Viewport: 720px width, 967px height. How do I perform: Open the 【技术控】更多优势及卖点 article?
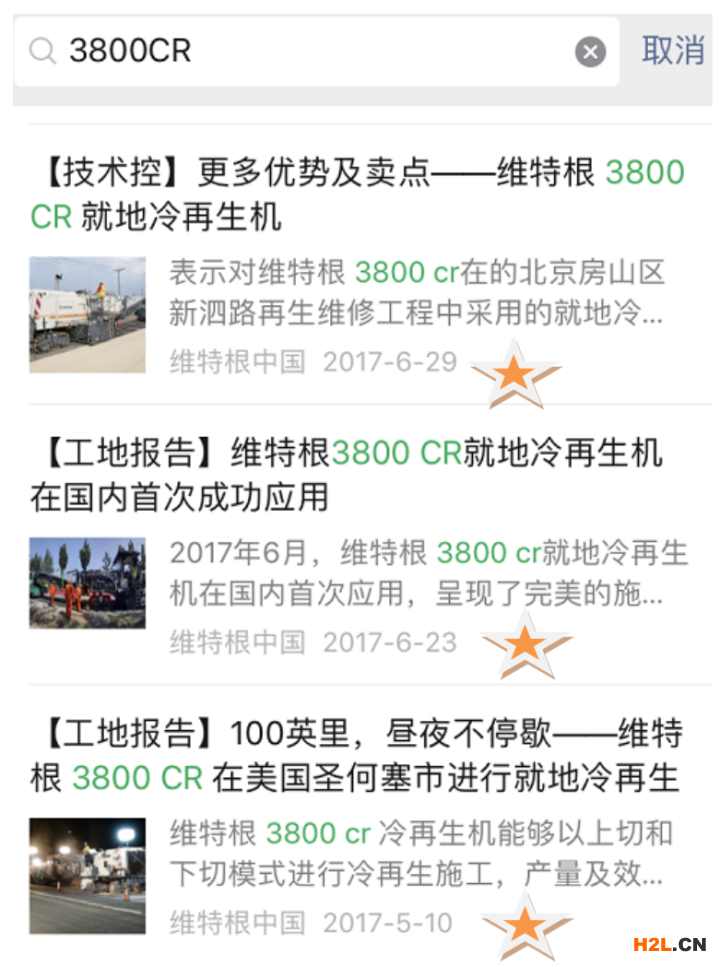(357, 193)
